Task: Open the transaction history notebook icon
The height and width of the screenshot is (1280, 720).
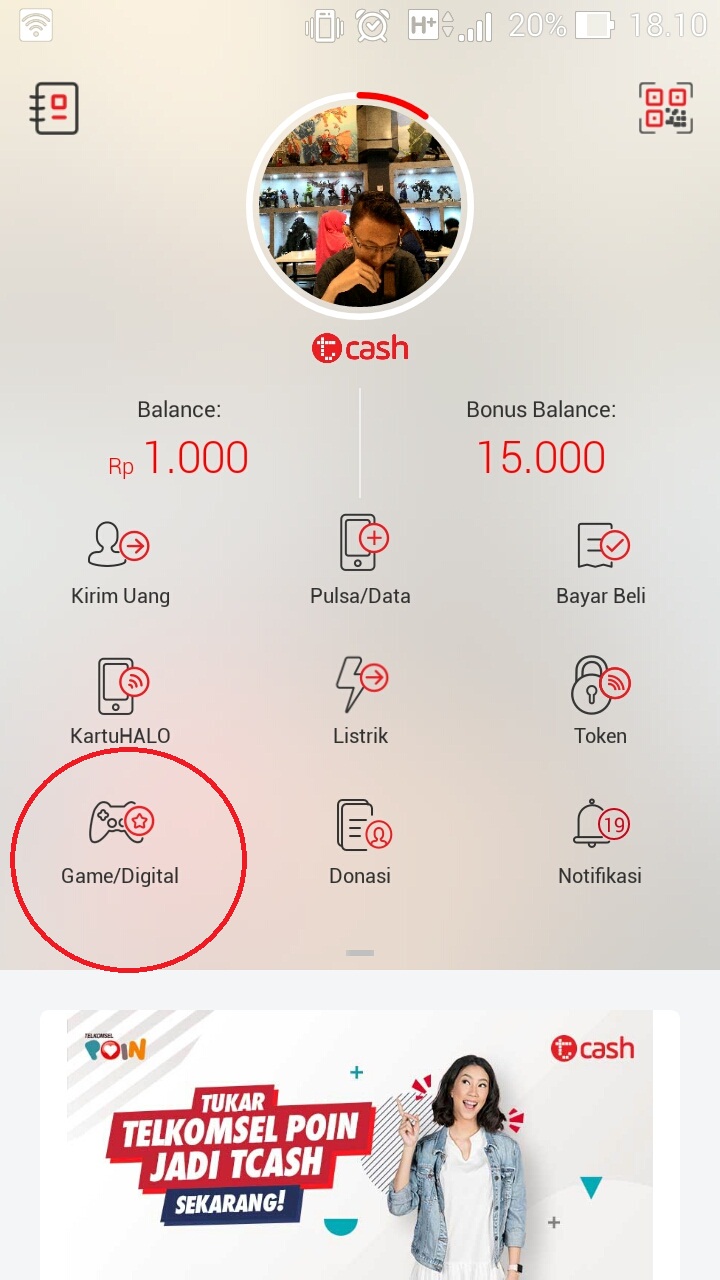Action: [x=54, y=108]
